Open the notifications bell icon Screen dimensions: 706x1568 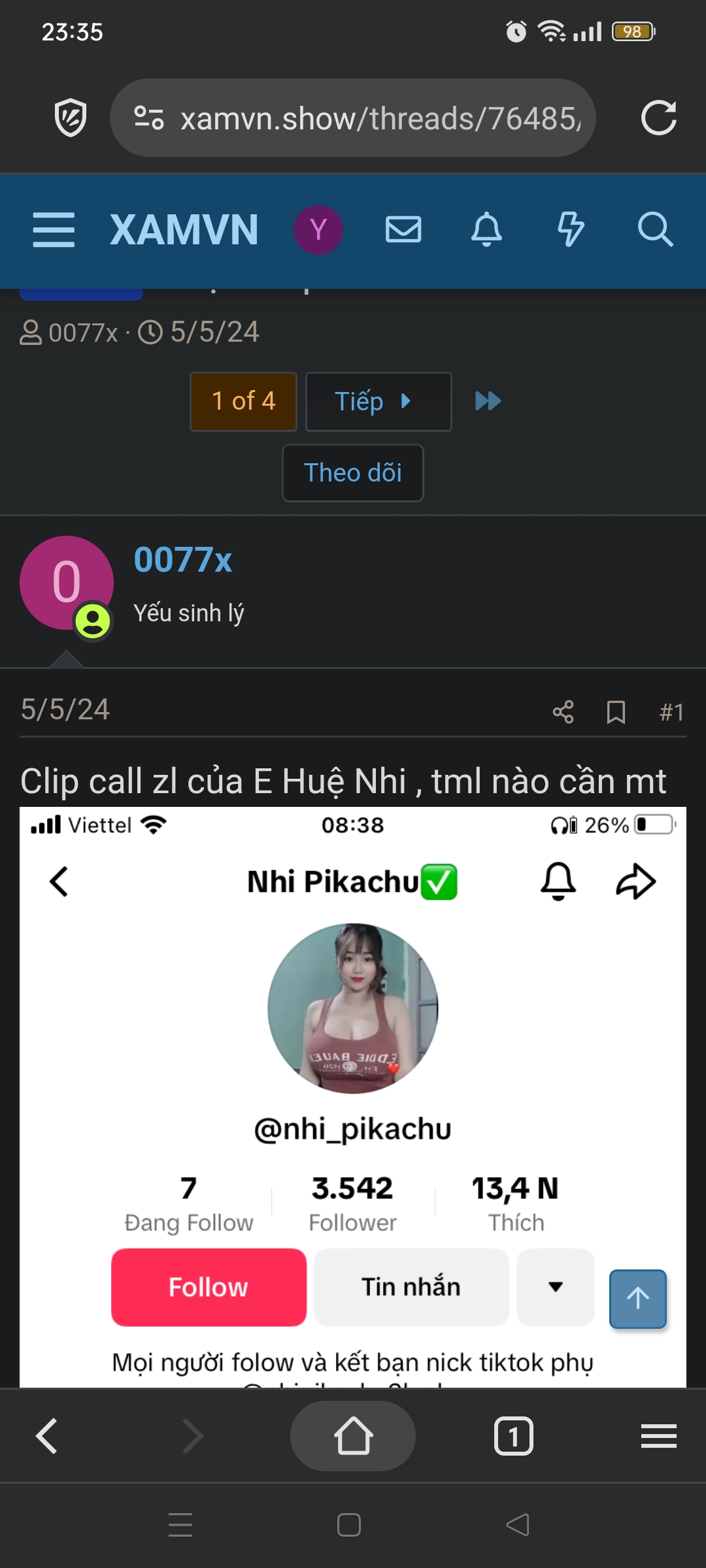pyautogui.click(x=487, y=229)
